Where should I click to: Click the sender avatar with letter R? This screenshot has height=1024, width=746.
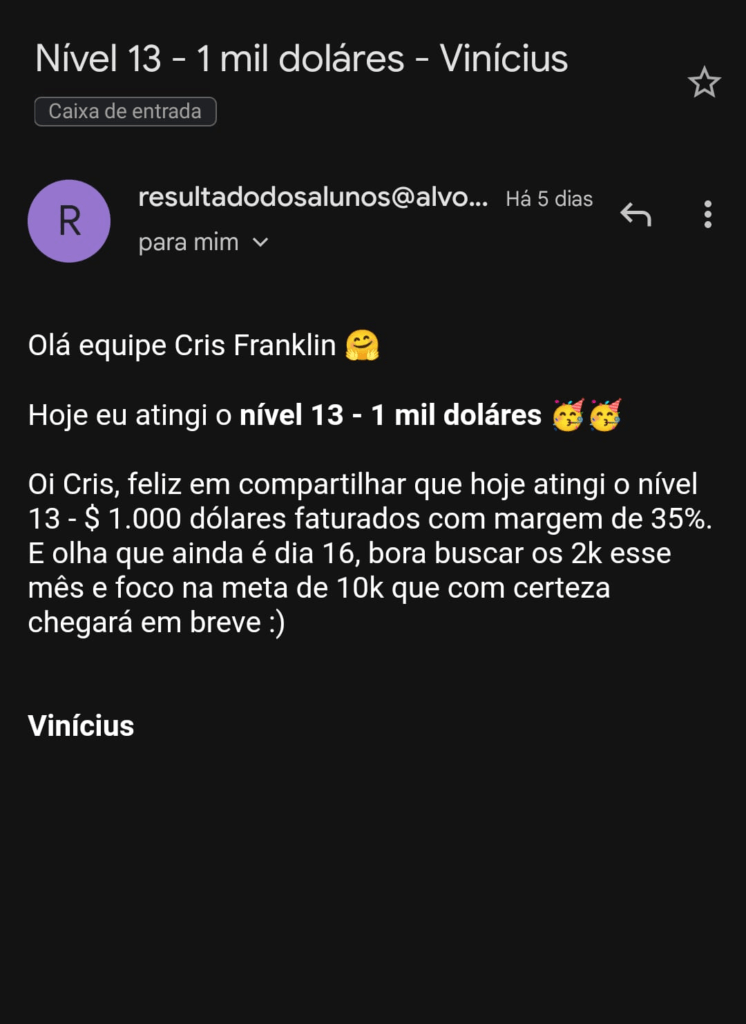pos(68,220)
